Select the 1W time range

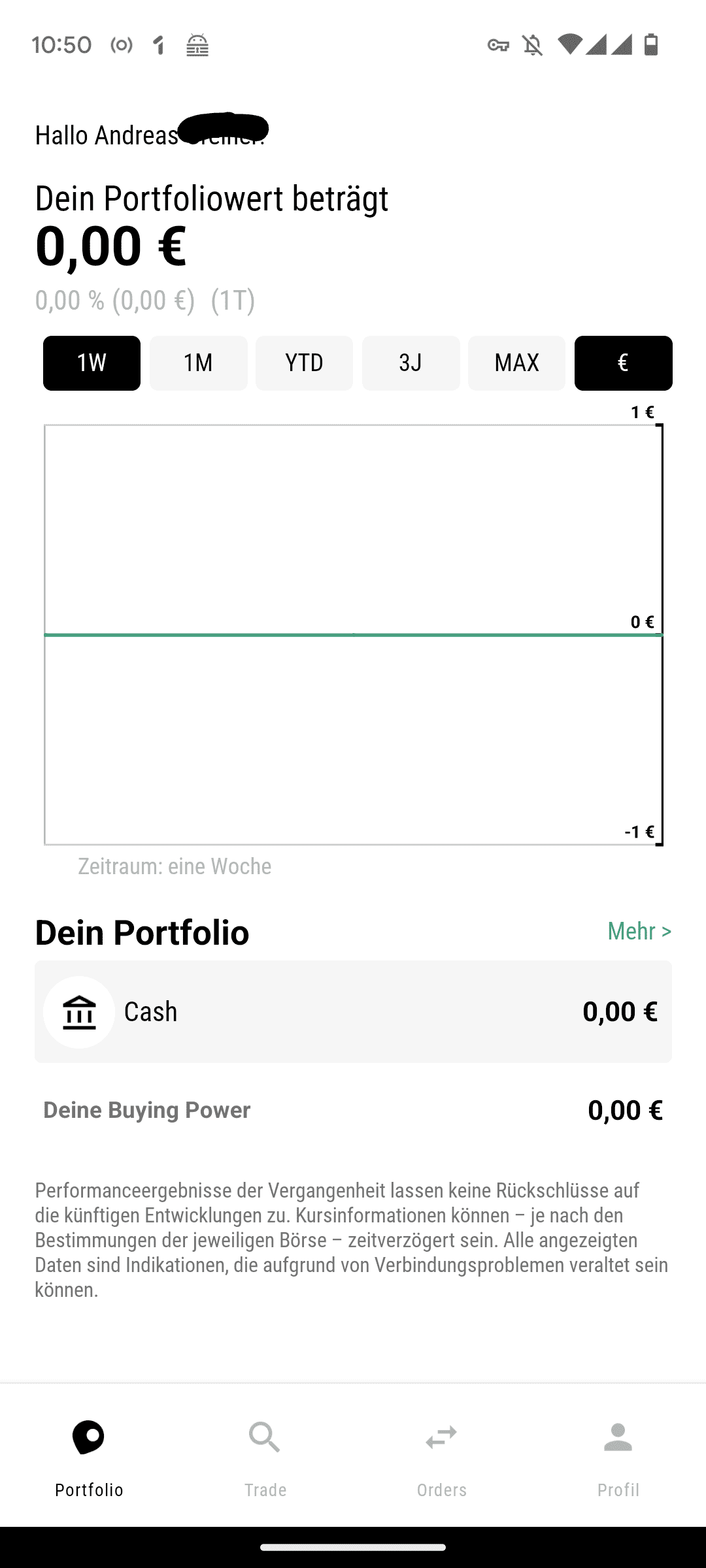point(92,363)
